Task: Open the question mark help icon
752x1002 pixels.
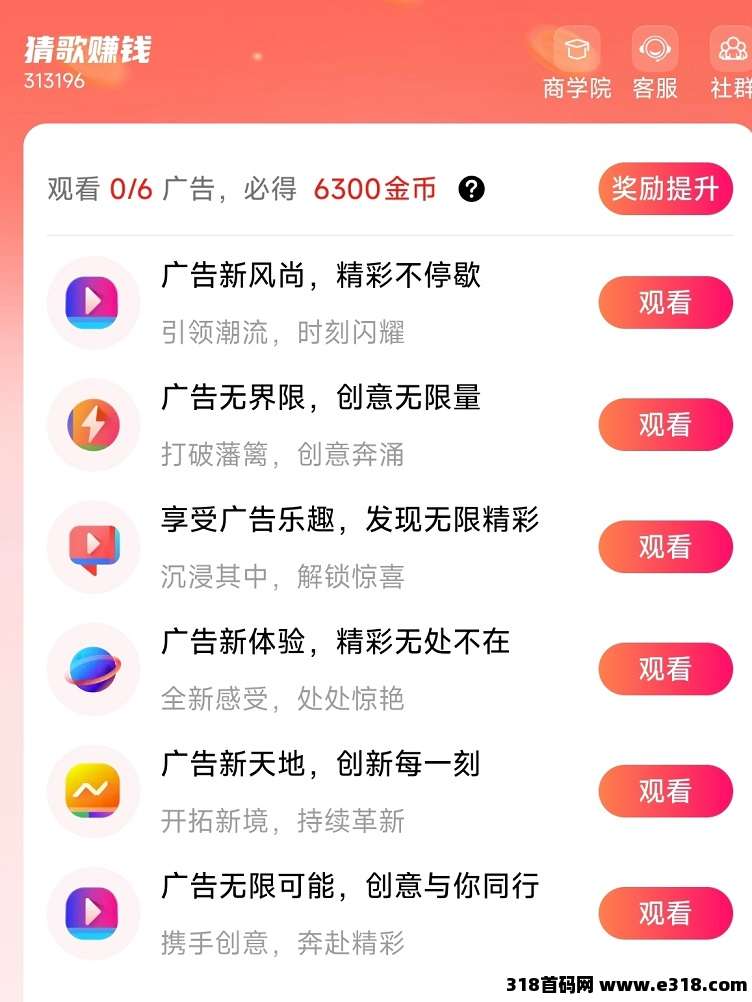Action: [471, 189]
